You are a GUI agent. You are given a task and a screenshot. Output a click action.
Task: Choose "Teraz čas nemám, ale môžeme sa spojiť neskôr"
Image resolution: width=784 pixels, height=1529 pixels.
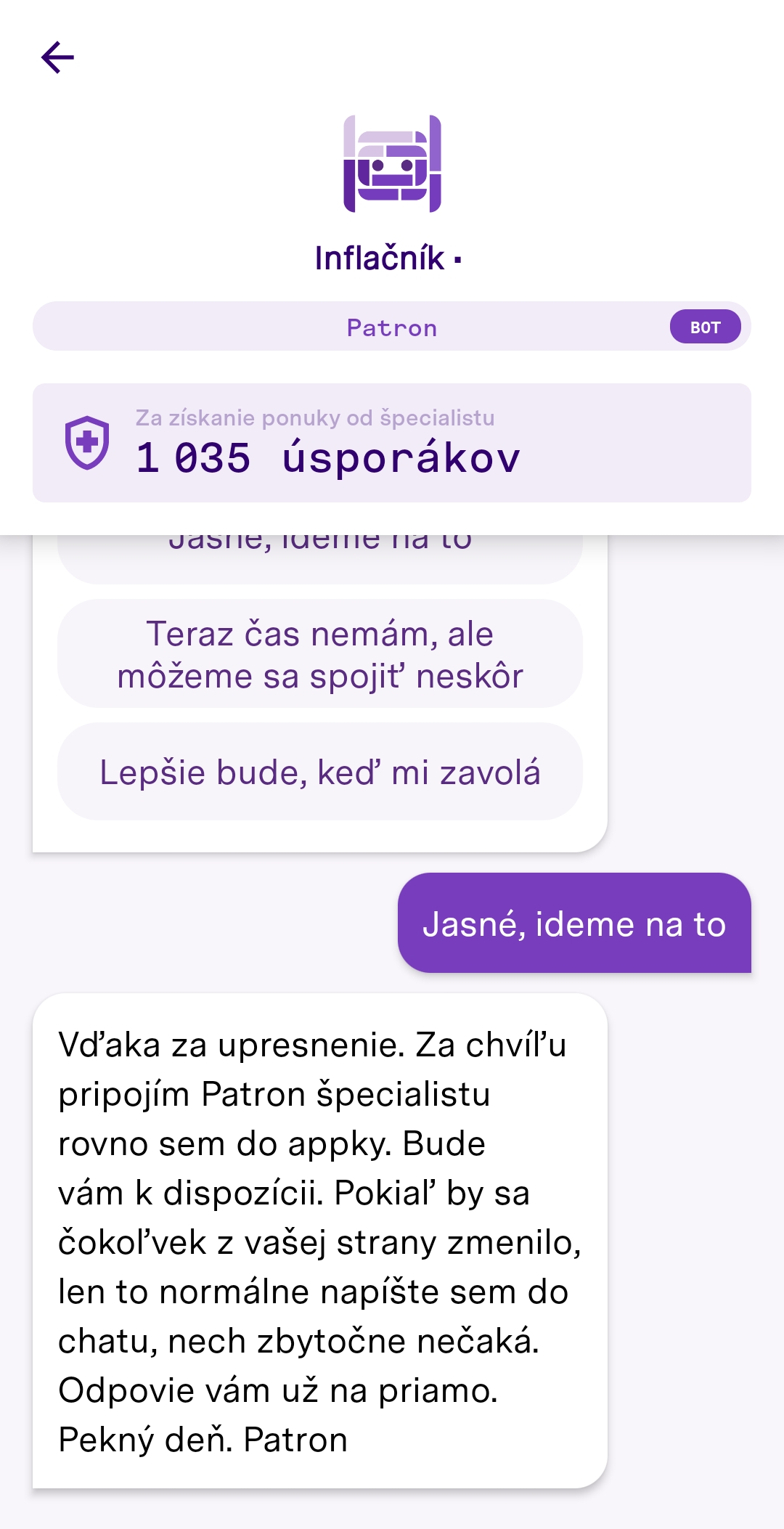[319, 654]
